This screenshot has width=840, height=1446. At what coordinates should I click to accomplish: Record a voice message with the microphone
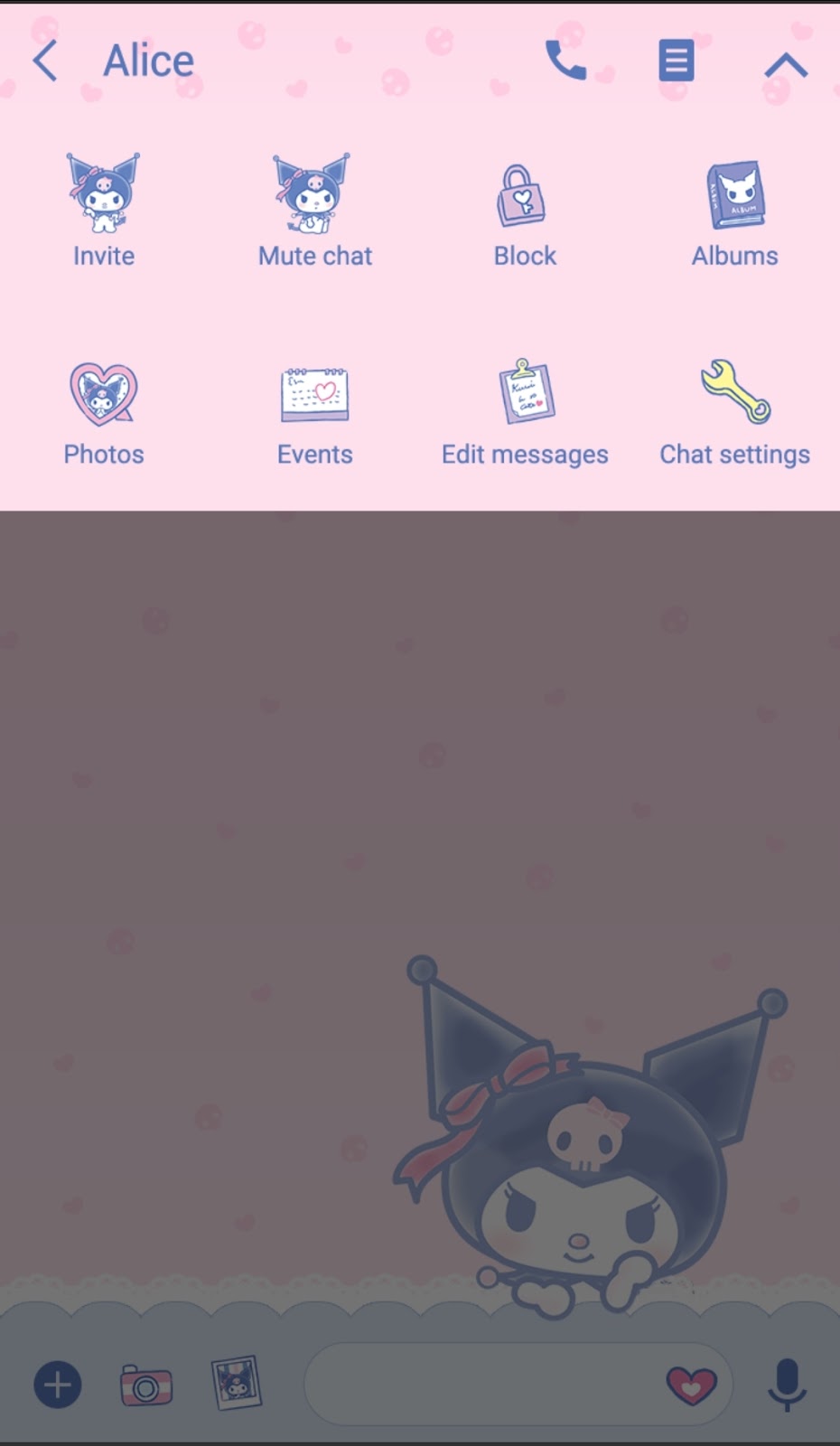(x=787, y=1385)
